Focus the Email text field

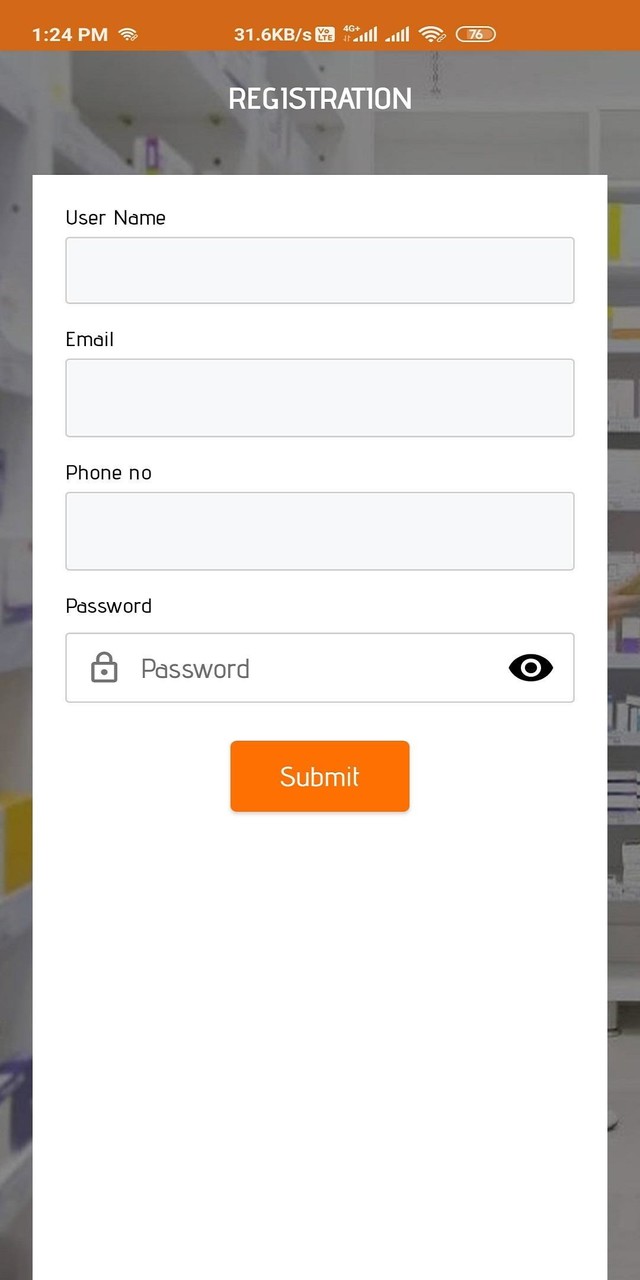pos(320,398)
